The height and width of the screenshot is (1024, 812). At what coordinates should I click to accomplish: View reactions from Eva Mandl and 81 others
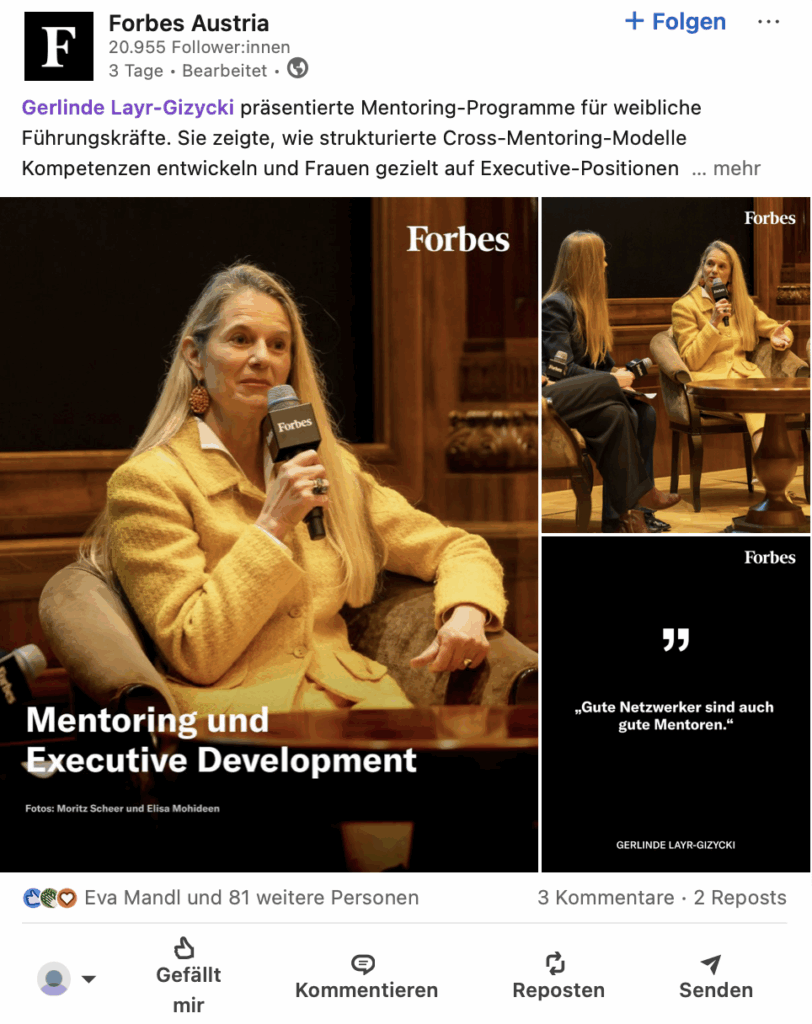click(250, 897)
